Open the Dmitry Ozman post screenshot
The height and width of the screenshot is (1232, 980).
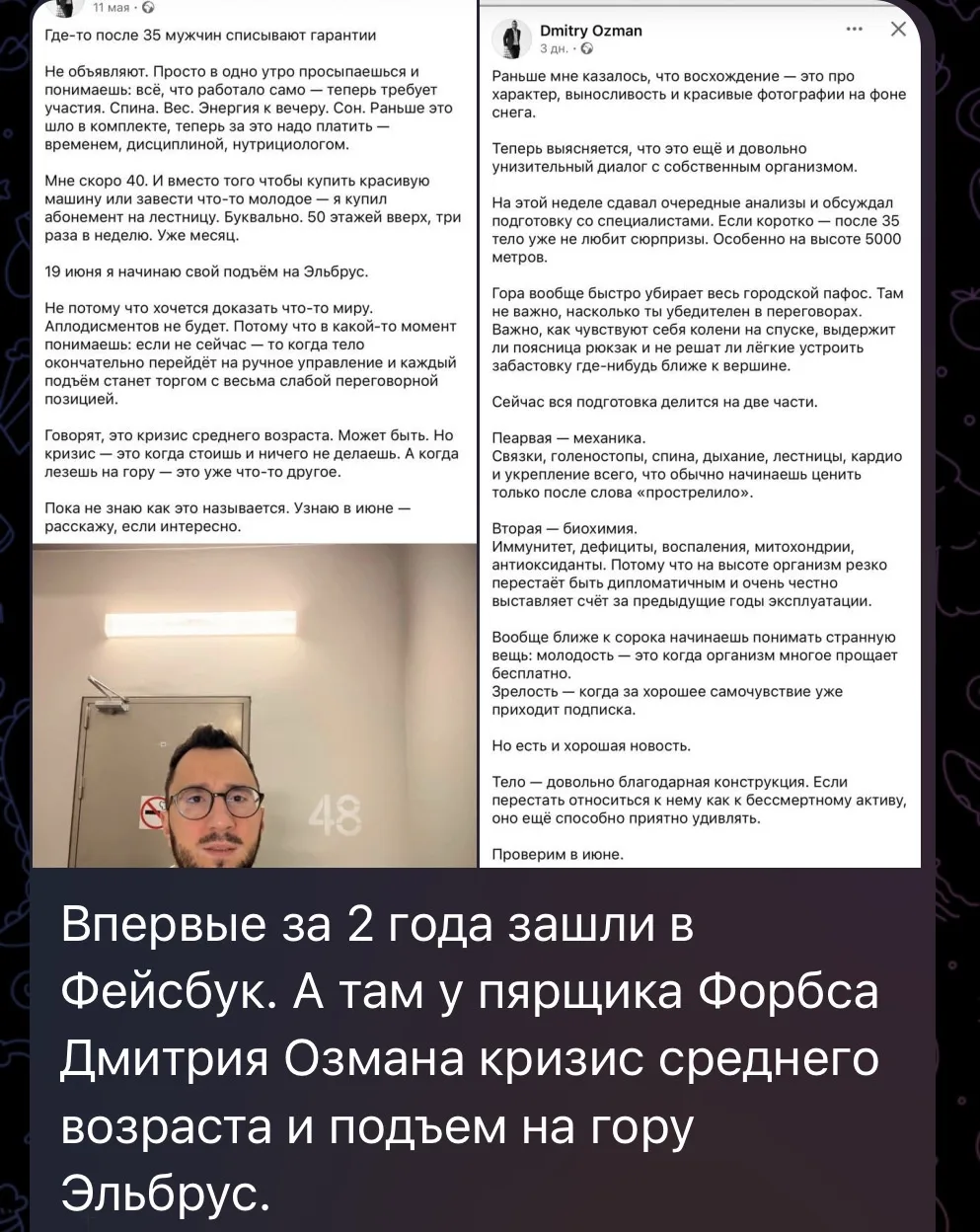coord(701,433)
